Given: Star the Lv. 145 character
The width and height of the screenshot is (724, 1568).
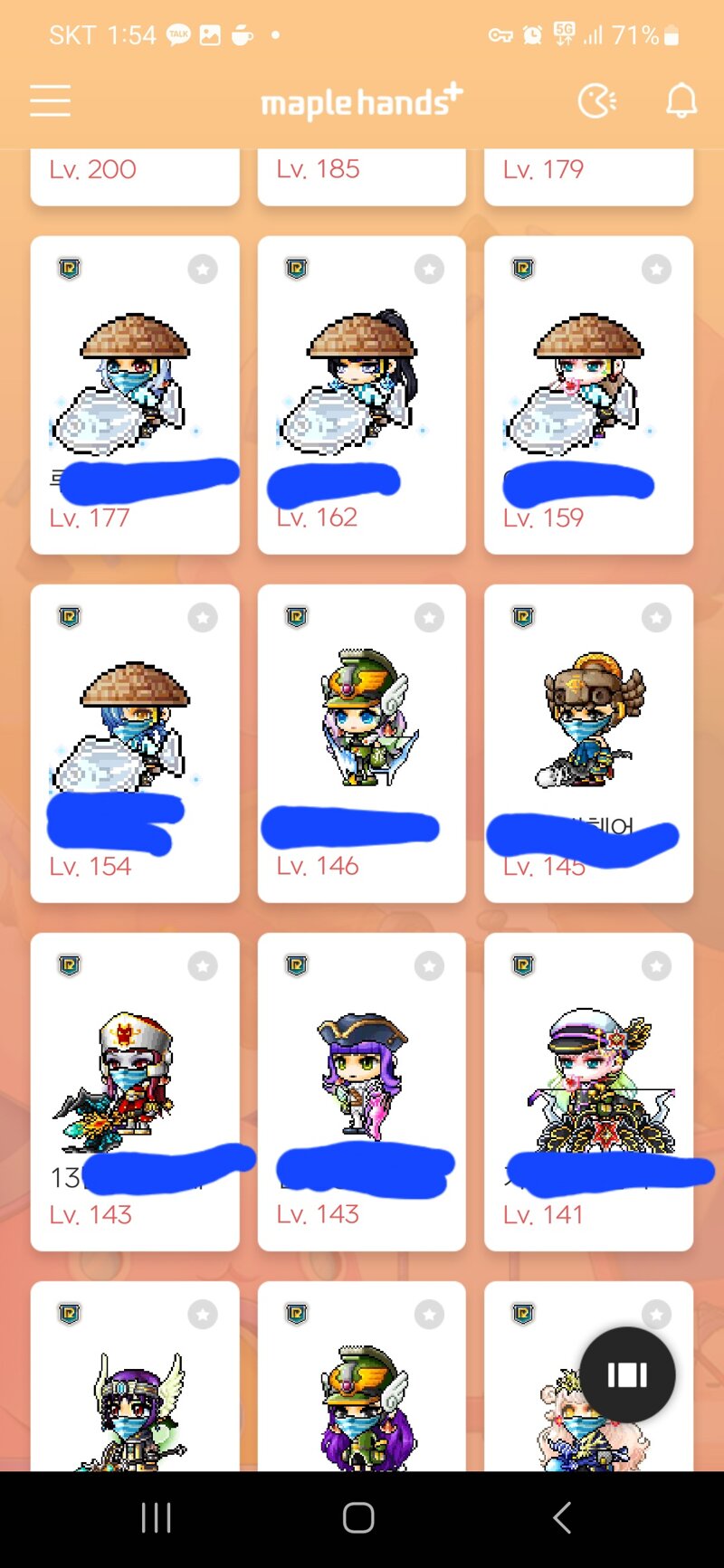Looking at the screenshot, I should pos(656,617).
